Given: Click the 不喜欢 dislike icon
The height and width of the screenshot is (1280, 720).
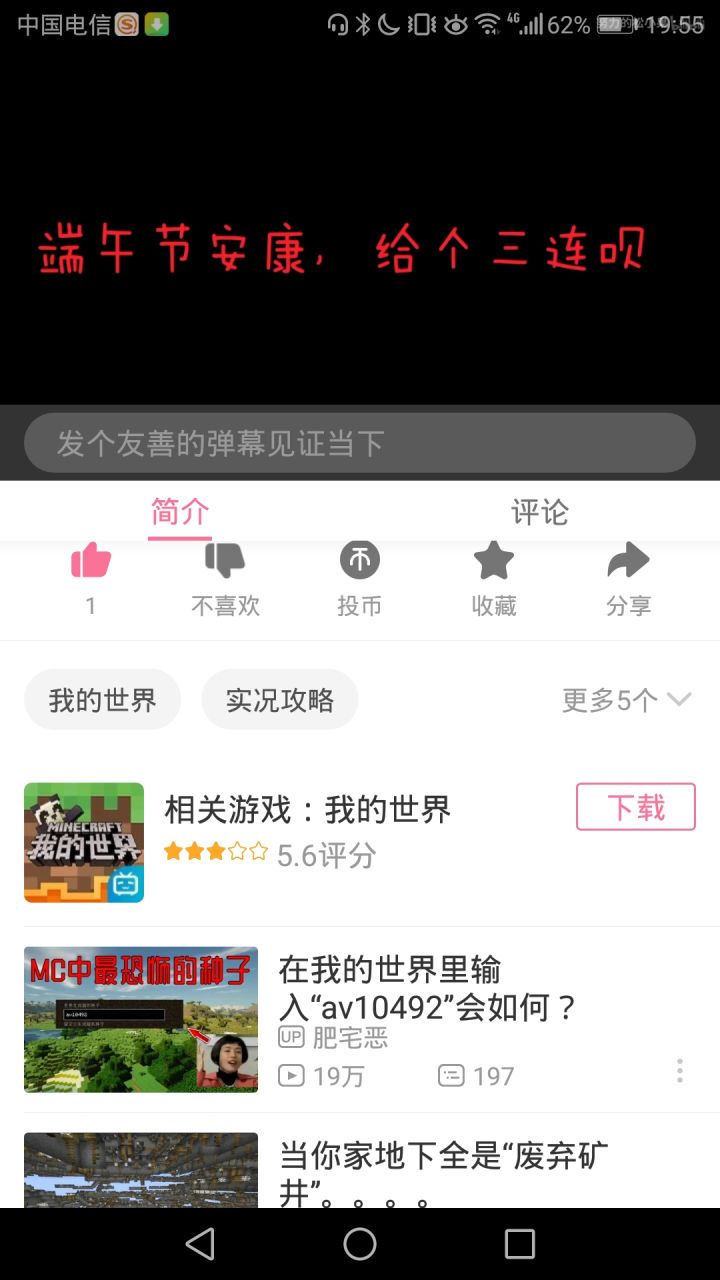Looking at the screenshot, I should pyautogui.click(x=224, y=560).
